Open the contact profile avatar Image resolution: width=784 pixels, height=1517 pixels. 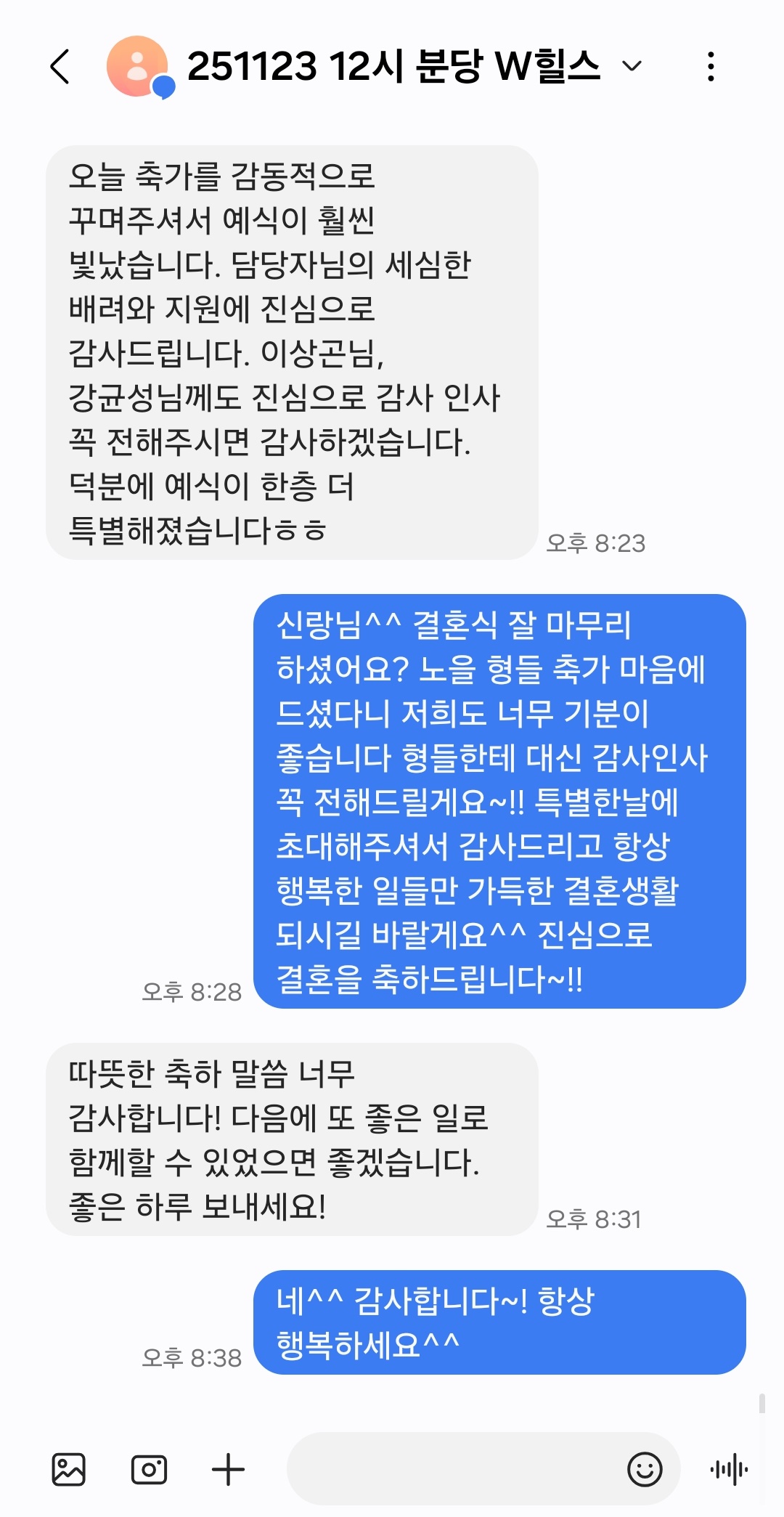click(138, 67)
